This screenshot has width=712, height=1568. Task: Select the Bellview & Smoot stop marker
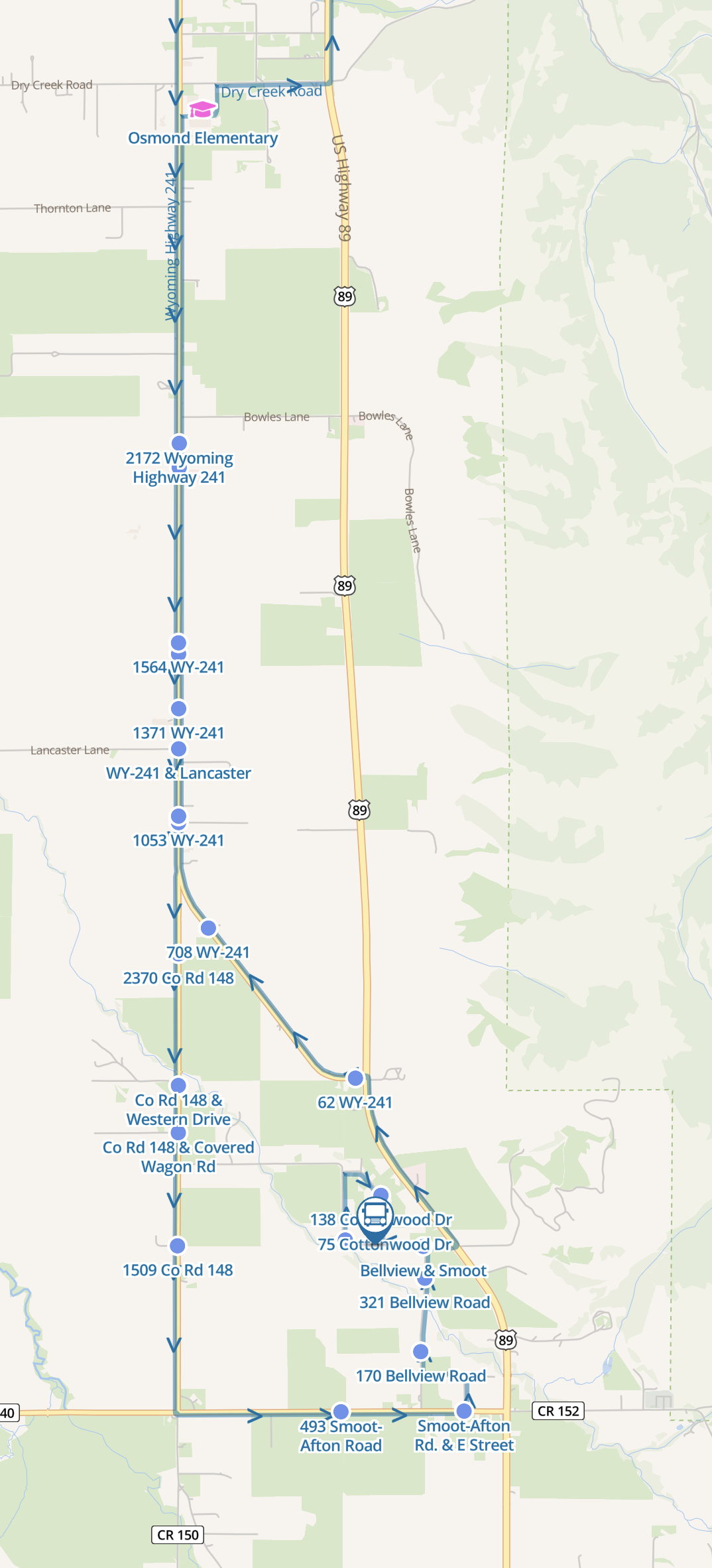pos(425,1278)
